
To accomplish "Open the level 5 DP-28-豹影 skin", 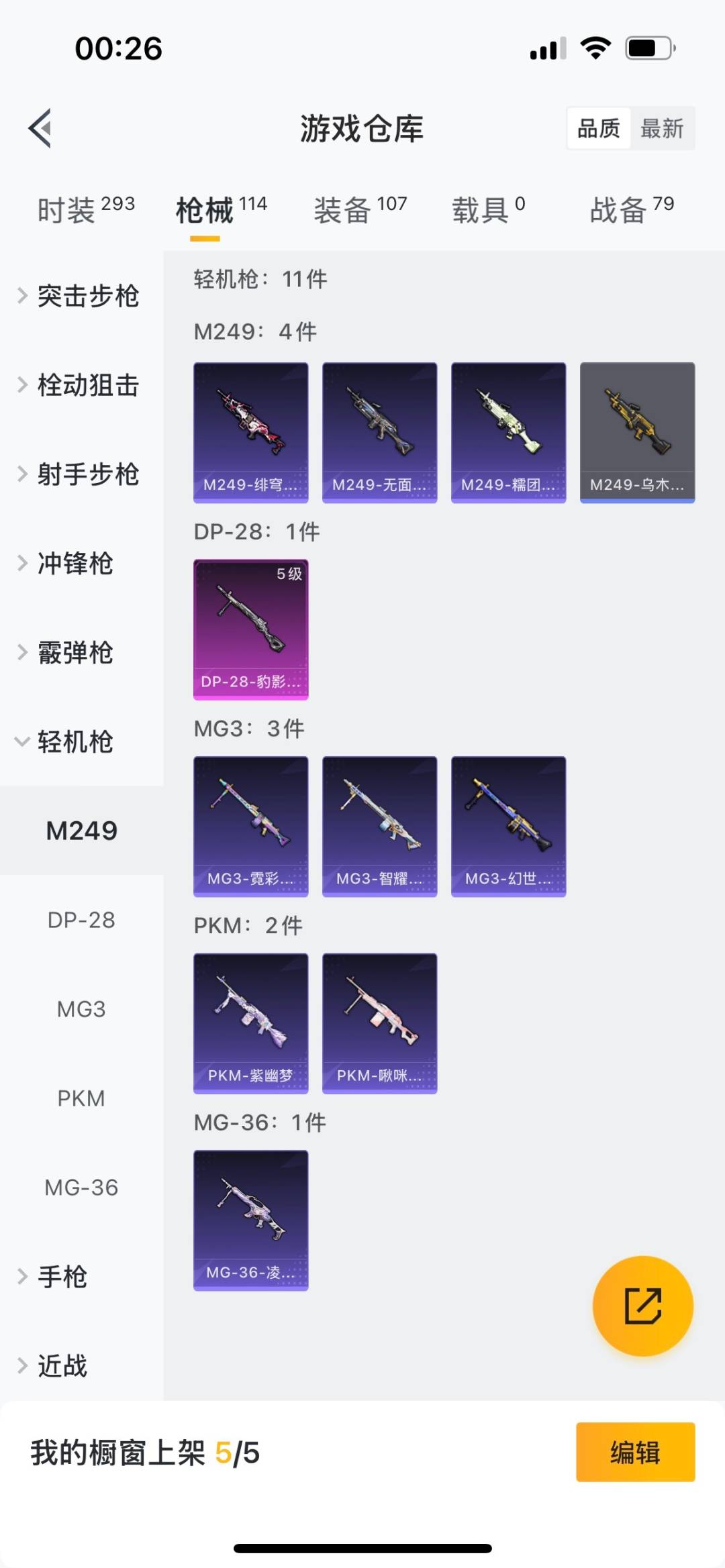I will click(x=251, y=629).
